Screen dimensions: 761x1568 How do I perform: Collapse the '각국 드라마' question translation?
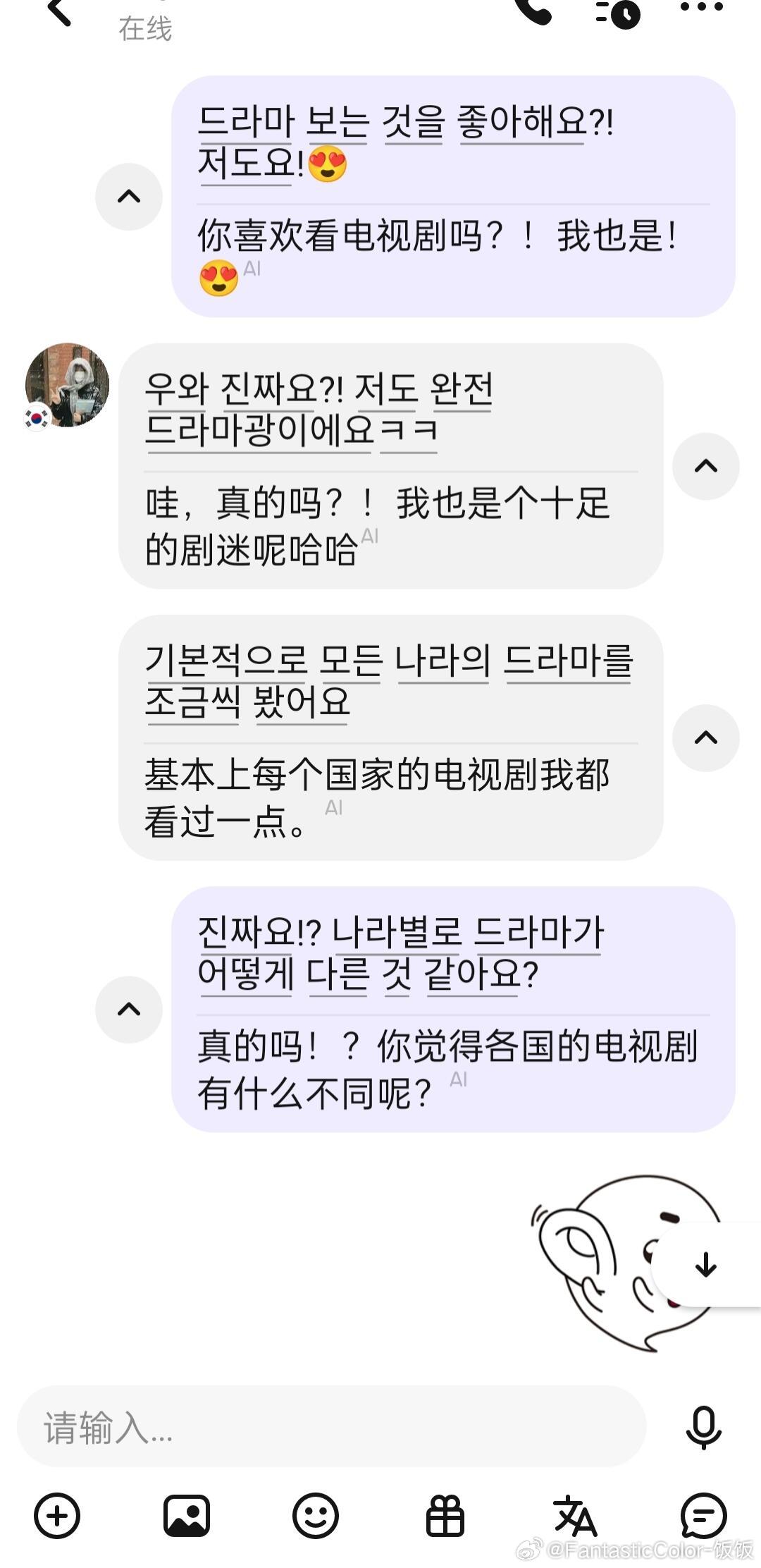click(x=127, y=1009)
